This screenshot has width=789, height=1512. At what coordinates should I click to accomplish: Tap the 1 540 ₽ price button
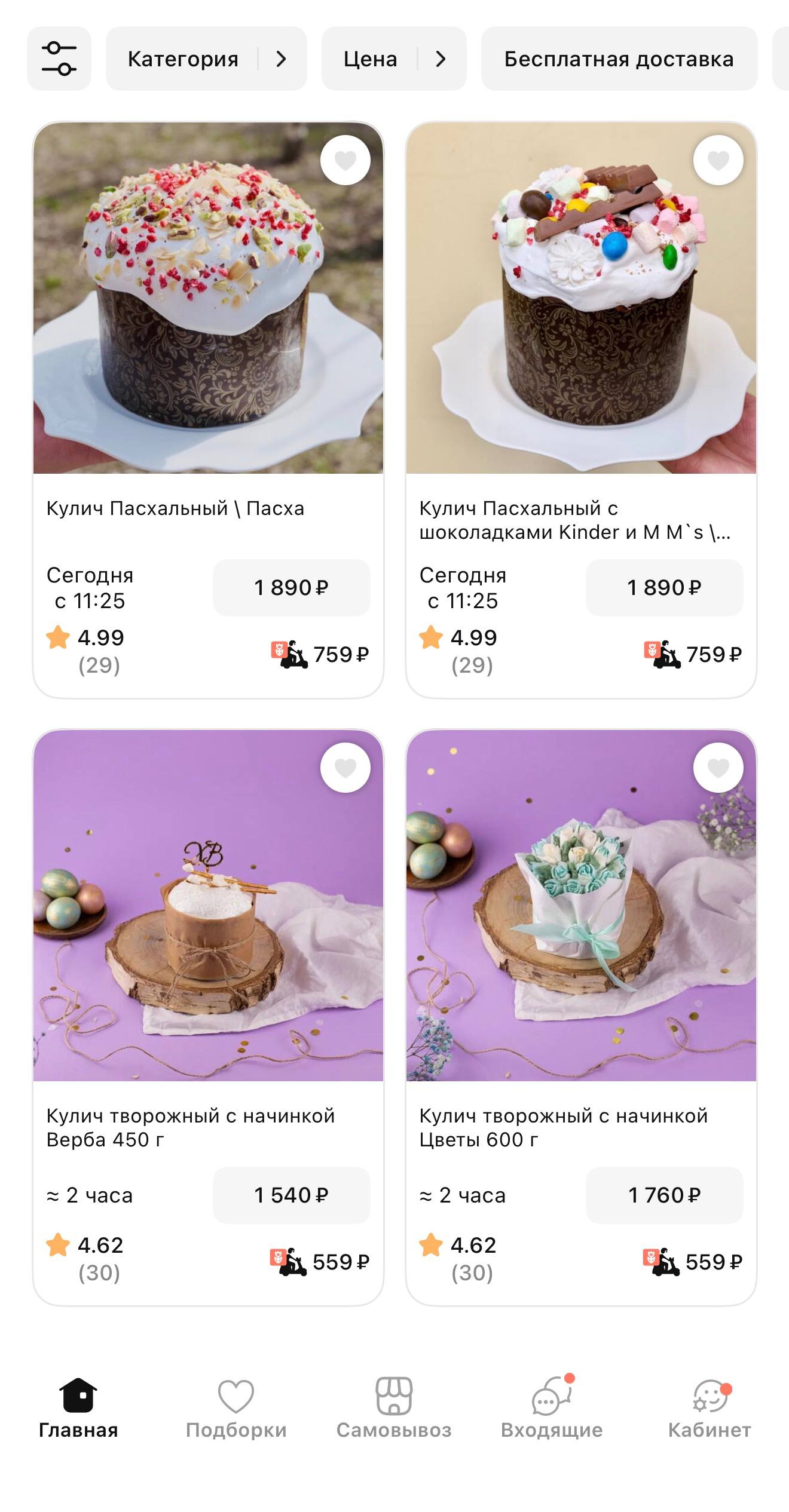point(291,1195)
